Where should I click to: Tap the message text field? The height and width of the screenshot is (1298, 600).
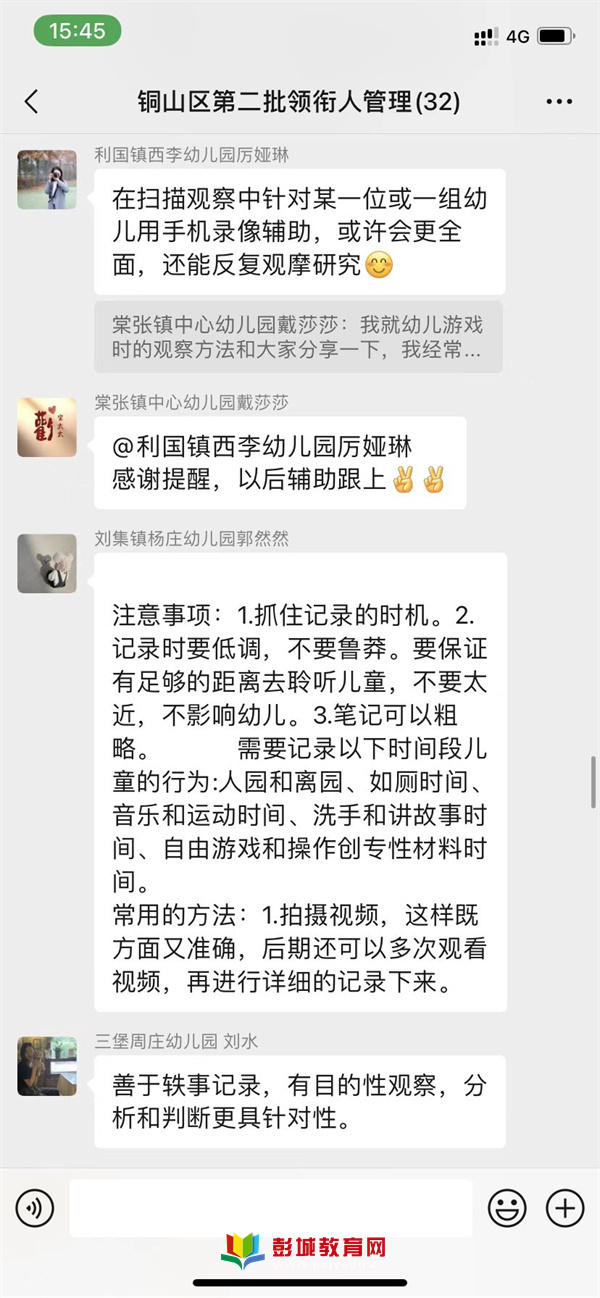pos(270,1209)
